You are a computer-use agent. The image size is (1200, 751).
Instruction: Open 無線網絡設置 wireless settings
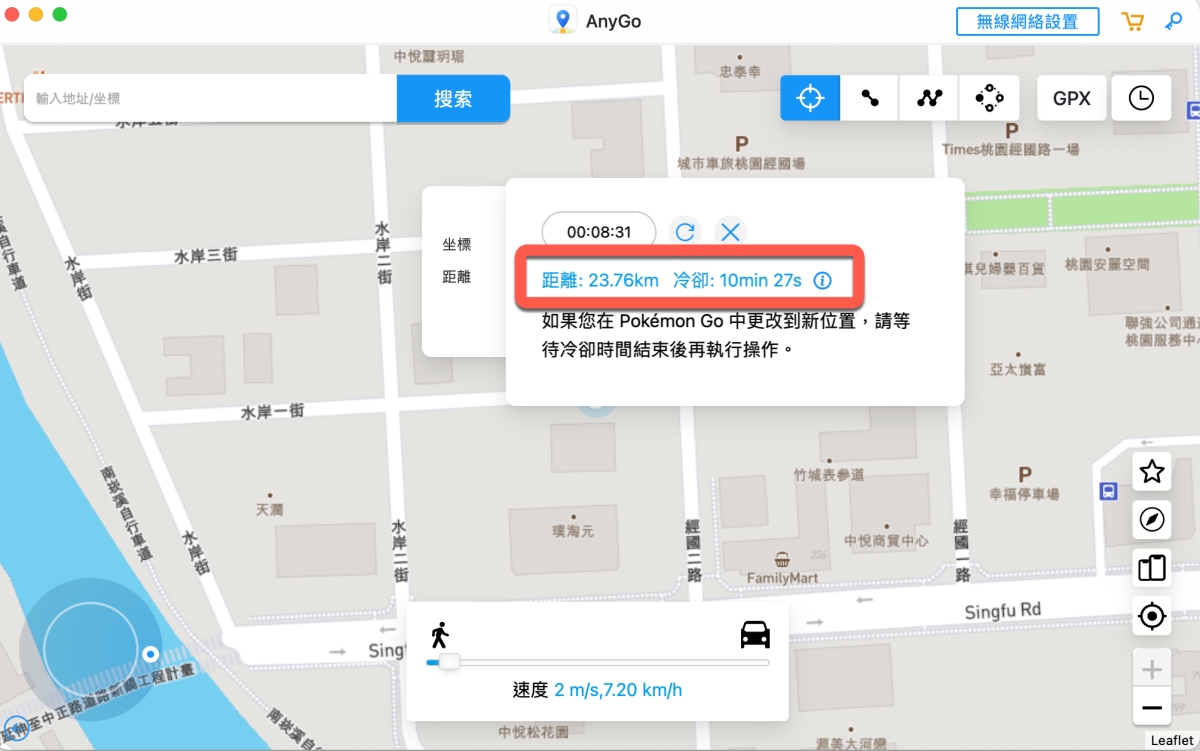click(x=1027, y=21)
